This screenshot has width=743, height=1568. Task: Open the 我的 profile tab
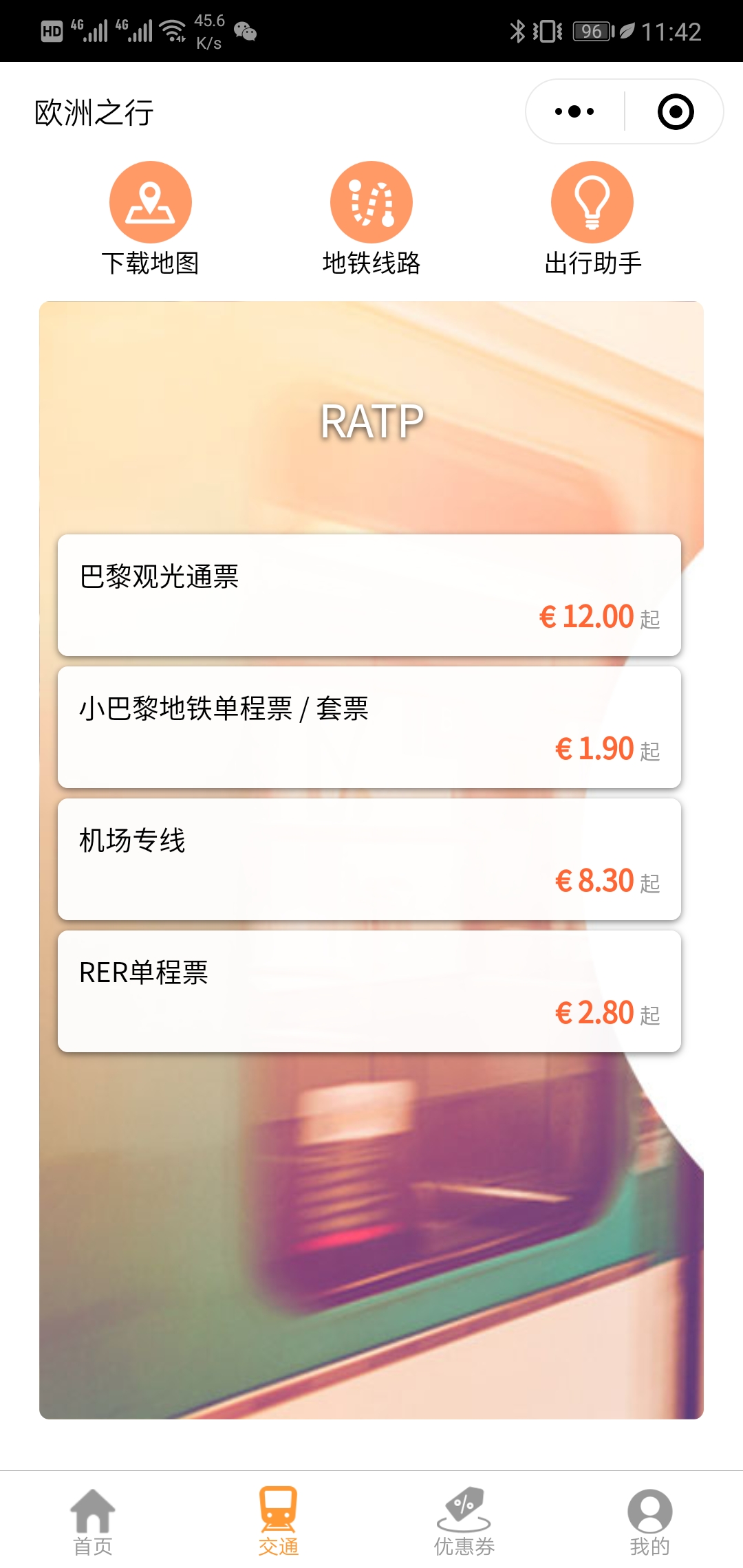click(649, 1521)
